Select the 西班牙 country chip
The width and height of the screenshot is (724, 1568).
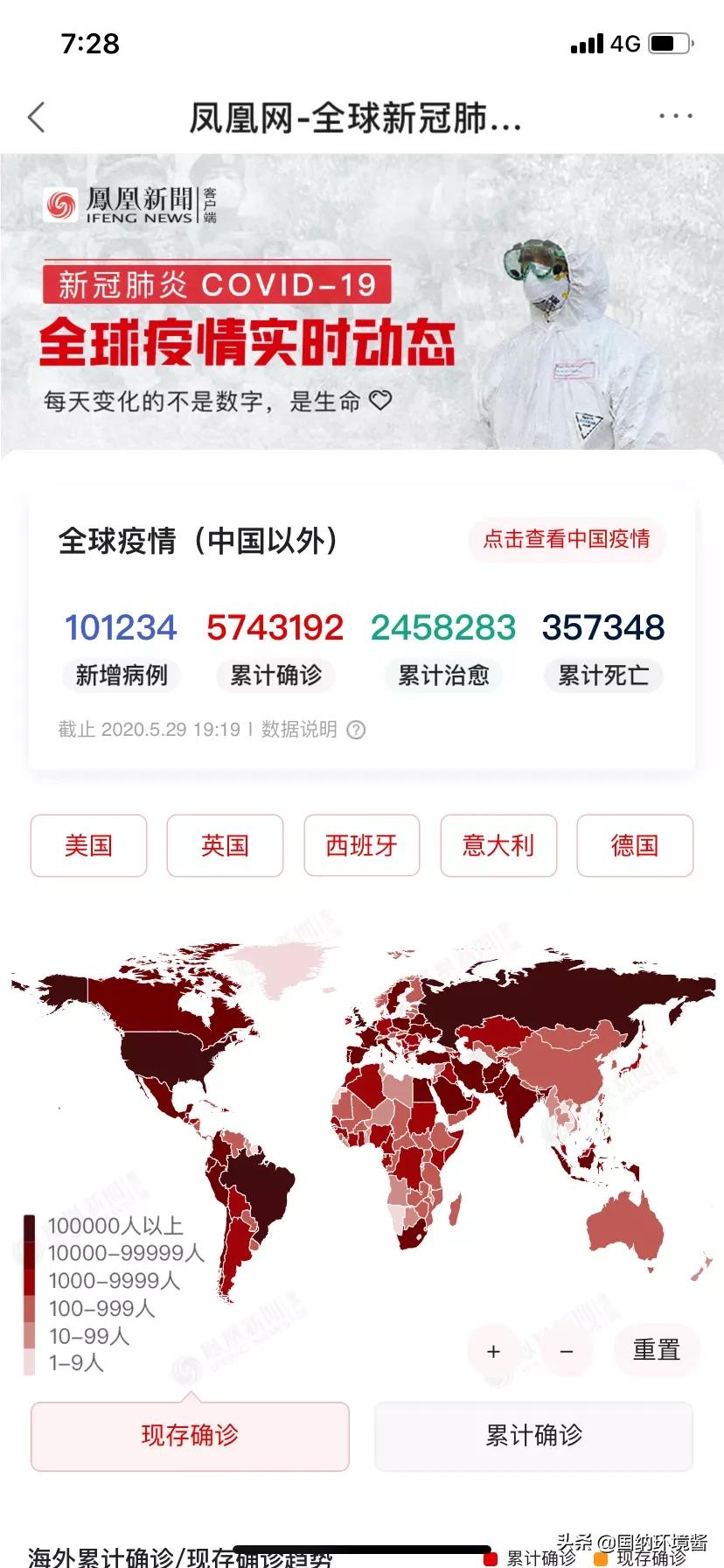pos(361,845)
